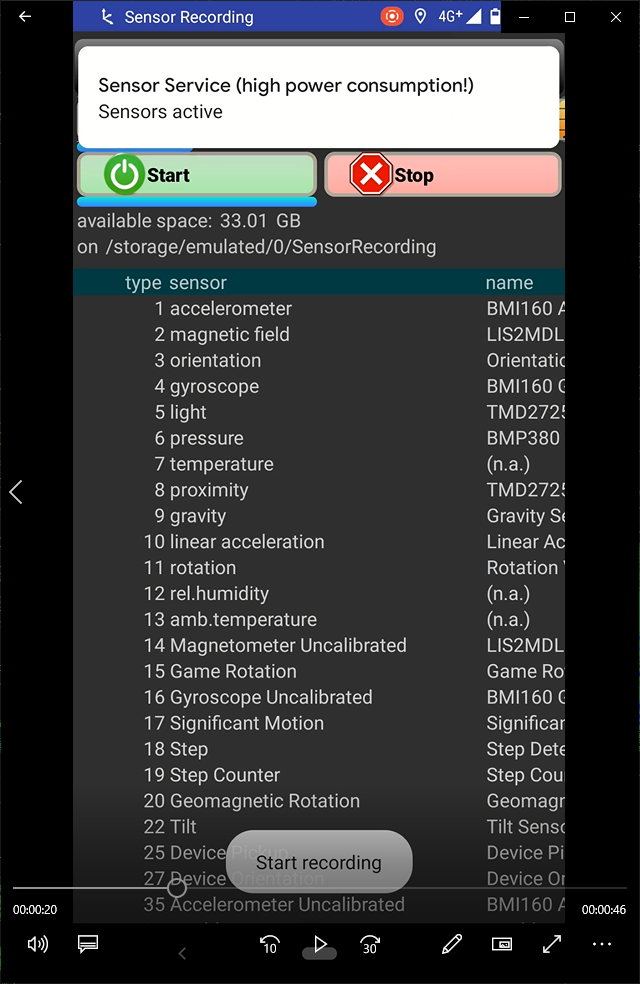
Task: Open the subtitles and captions menu
Action: [x=88, y=944]
